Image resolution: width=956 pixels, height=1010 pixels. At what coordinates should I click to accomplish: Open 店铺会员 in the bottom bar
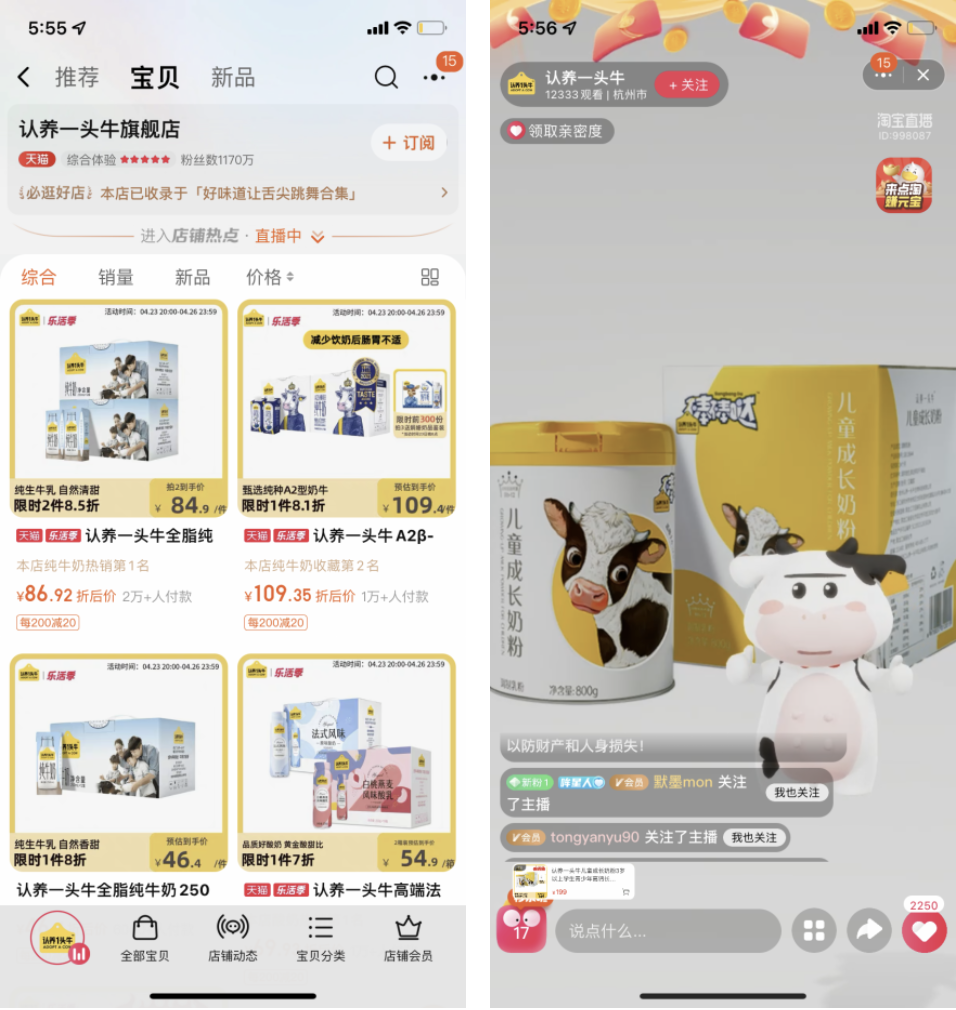[407, 938]
